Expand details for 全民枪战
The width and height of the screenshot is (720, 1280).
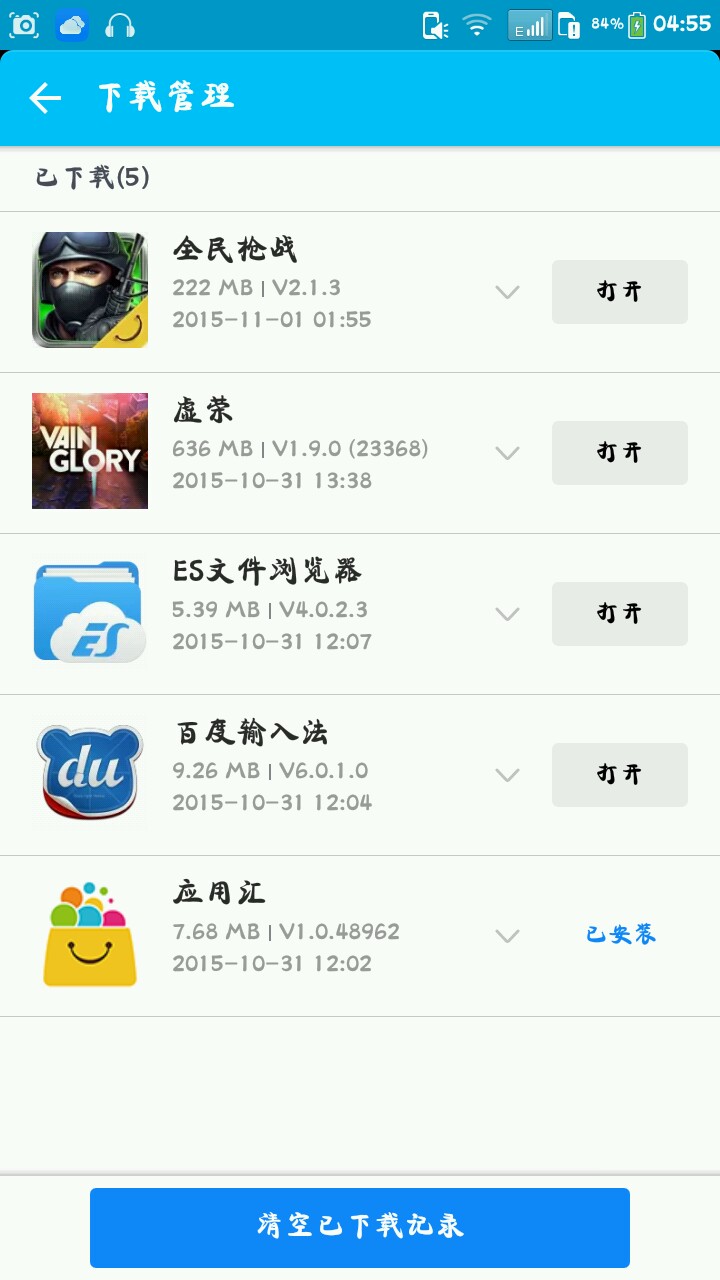coord(508,292)
